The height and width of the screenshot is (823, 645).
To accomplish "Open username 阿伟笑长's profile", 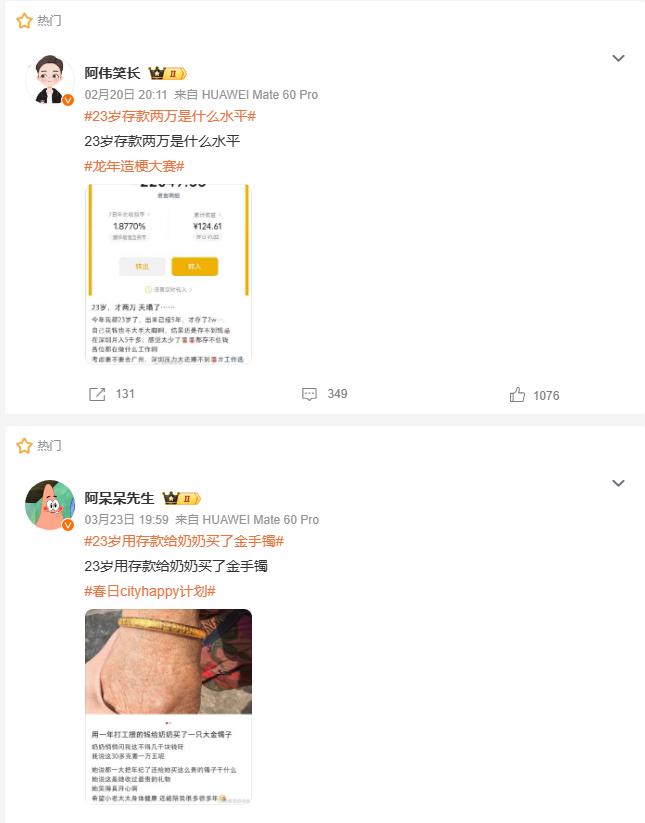I will [112, 73].
